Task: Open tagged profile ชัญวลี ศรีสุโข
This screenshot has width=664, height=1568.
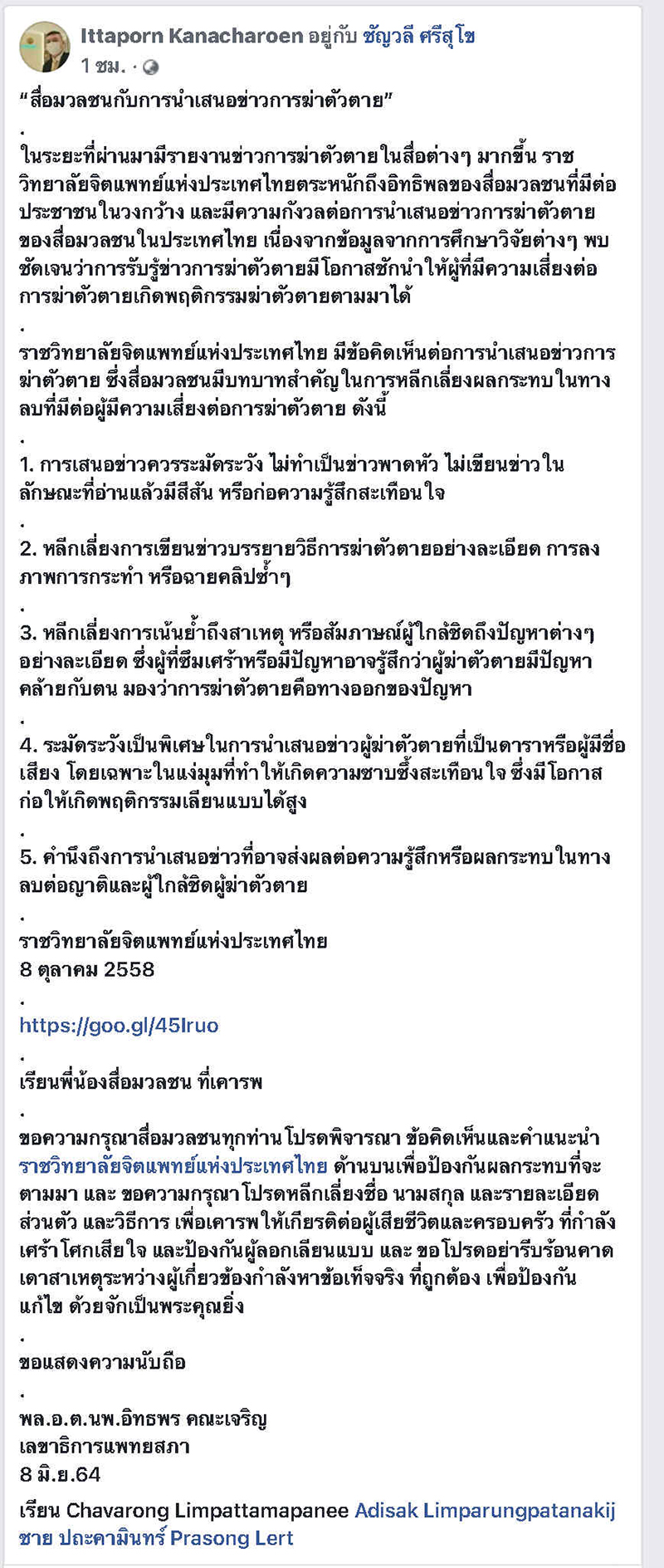Action: coord(418,37)
